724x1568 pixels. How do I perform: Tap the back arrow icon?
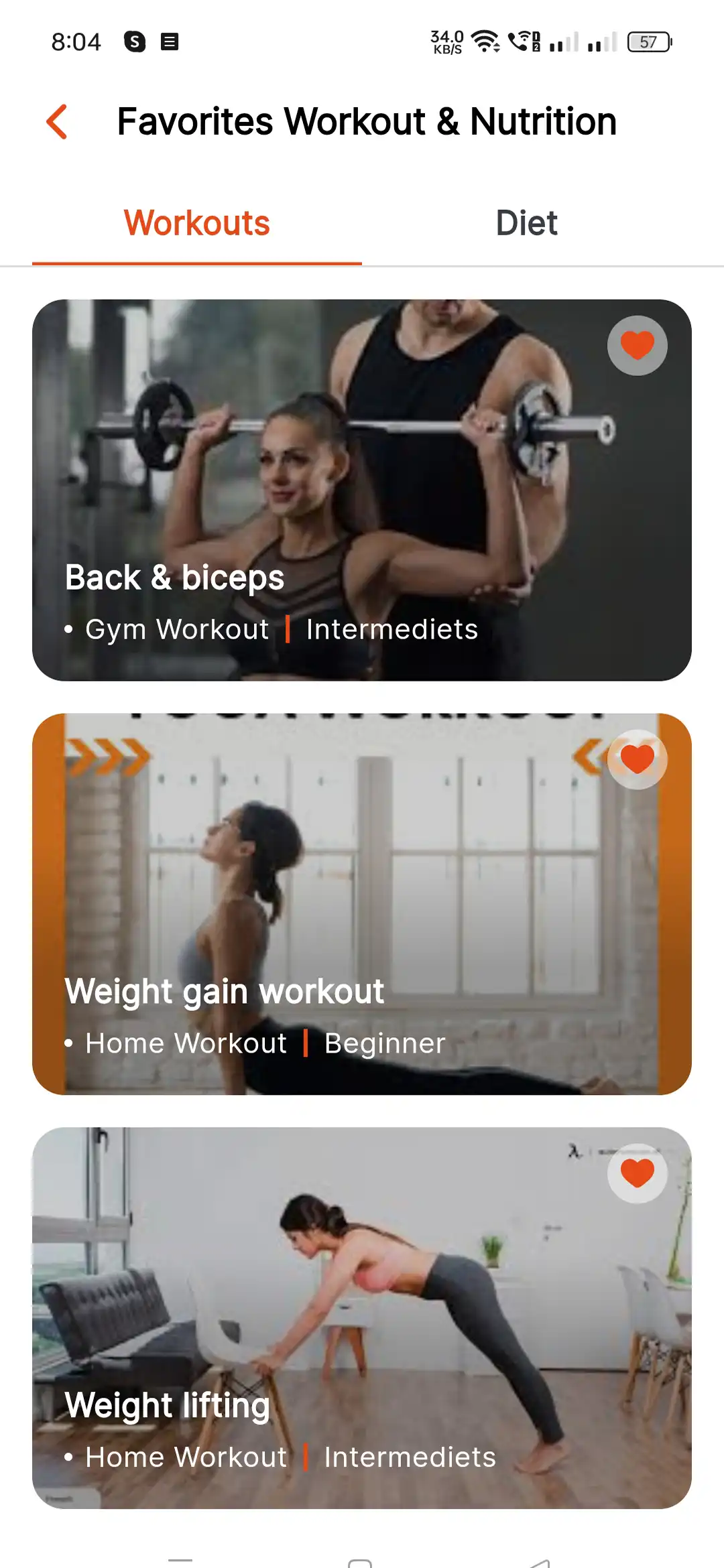tap(57, 122)
